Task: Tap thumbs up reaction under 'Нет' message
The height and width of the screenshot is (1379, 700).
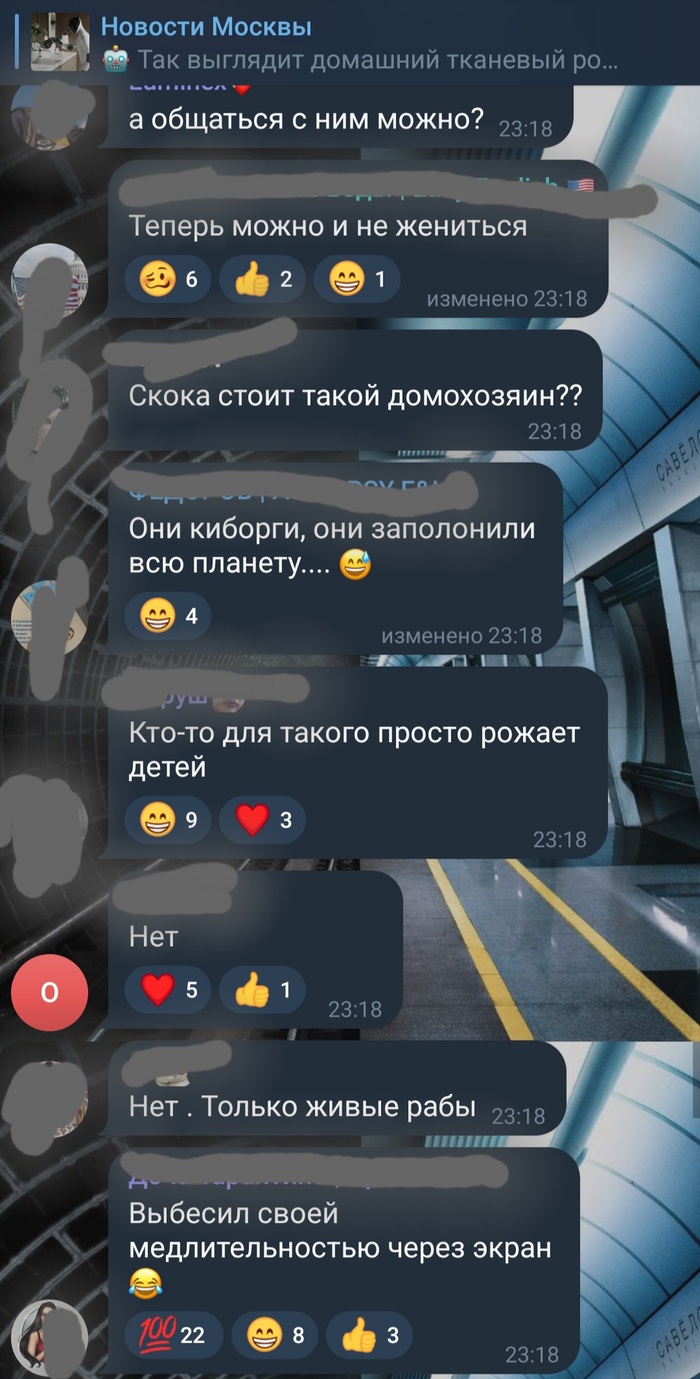Action: click(x=261, y=991)
